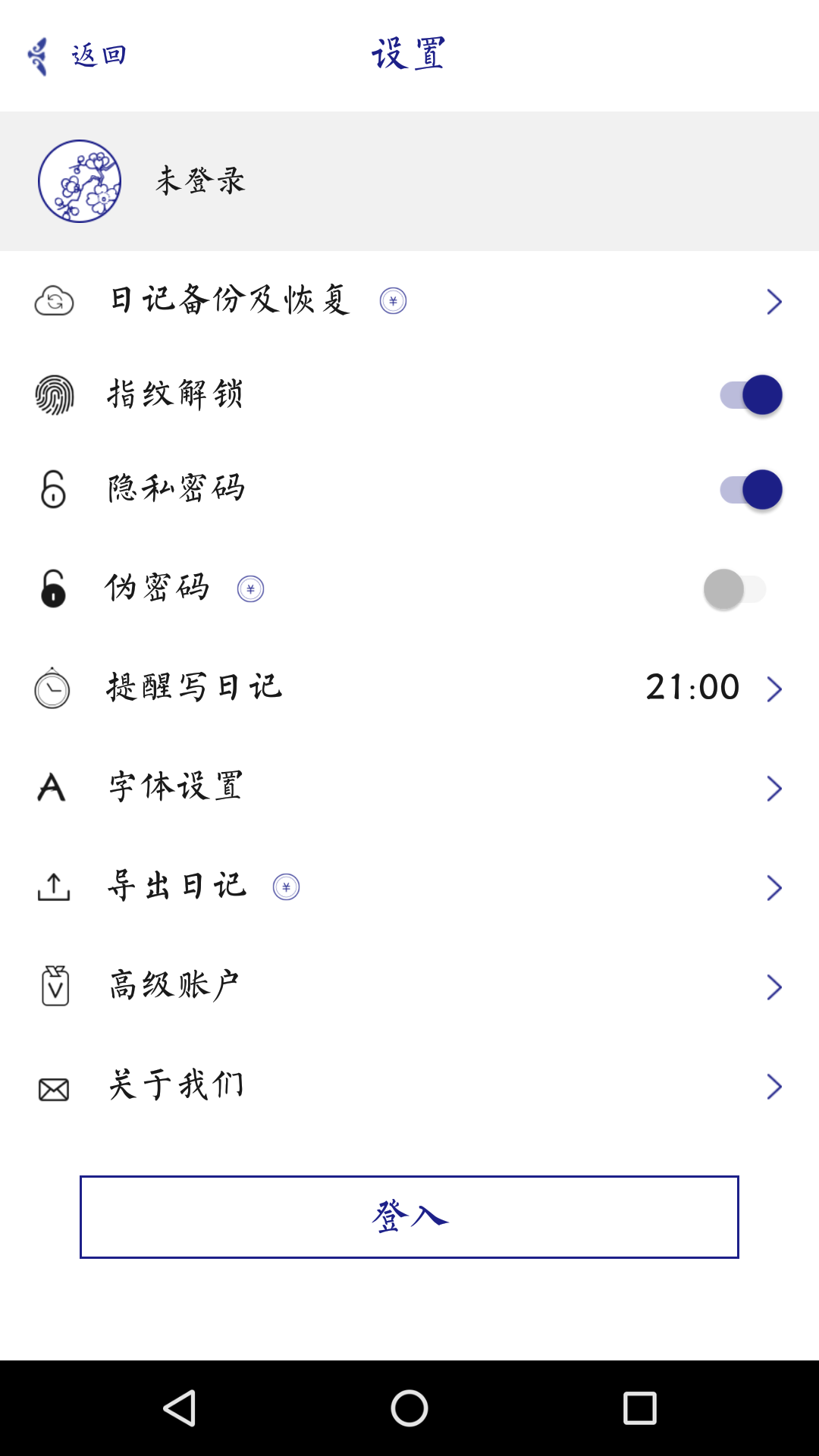Click the locked padlock icon beside 伪密码
Screen dimensions: 819x1456
click(52, 588)
